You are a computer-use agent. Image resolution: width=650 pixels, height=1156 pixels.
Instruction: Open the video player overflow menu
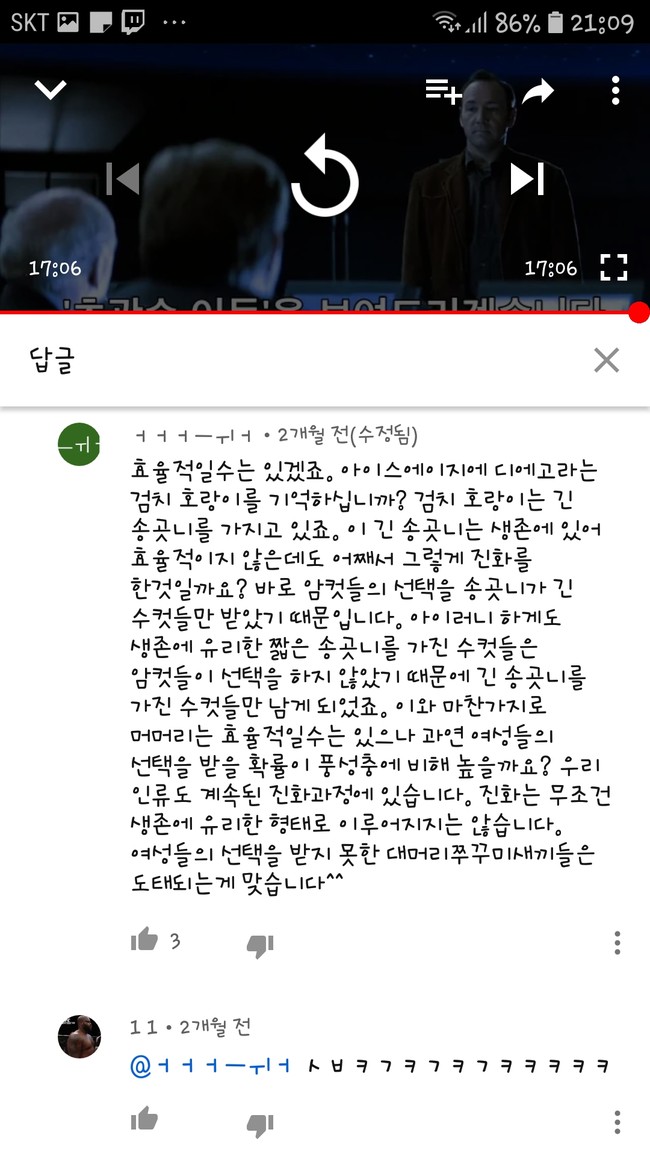click(x=615, y=91)
